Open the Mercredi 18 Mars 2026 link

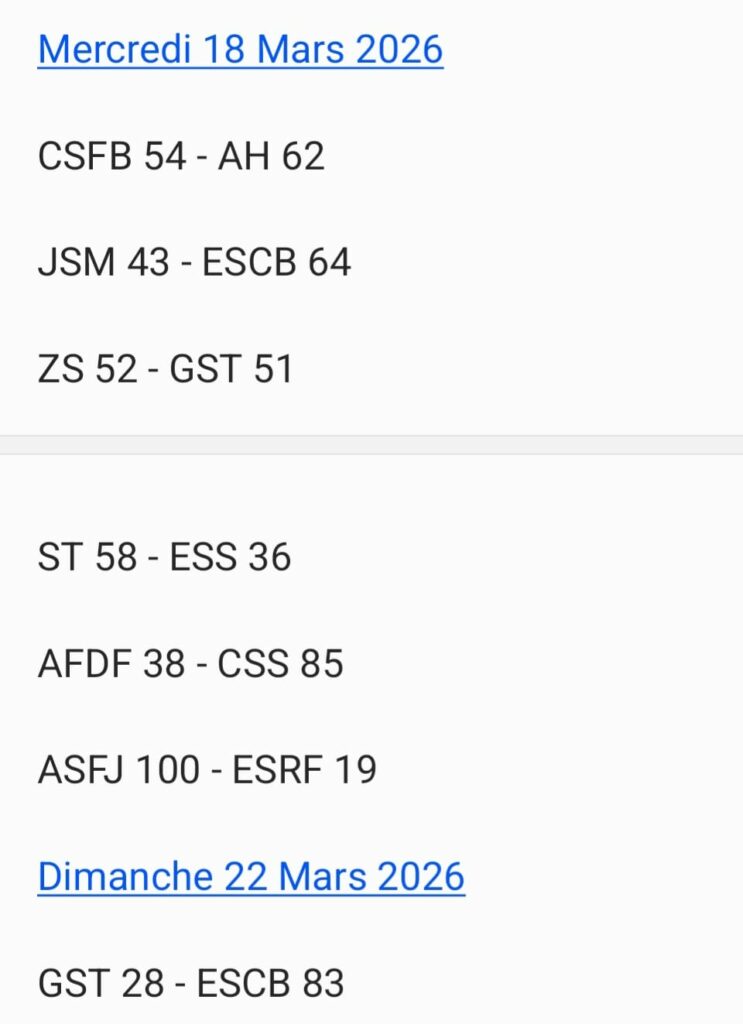click(240, 49)
